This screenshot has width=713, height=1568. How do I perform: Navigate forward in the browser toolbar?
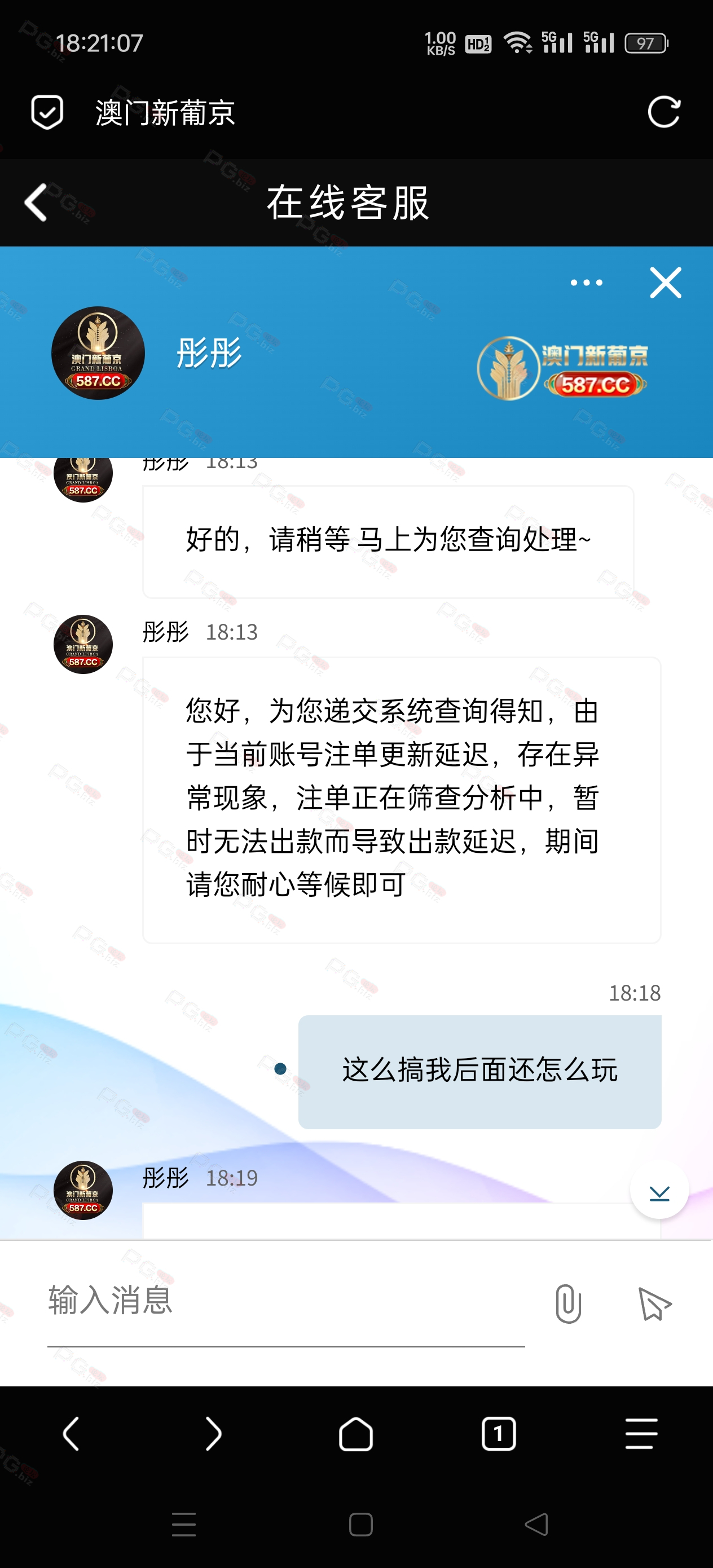tap(213, 1433)
